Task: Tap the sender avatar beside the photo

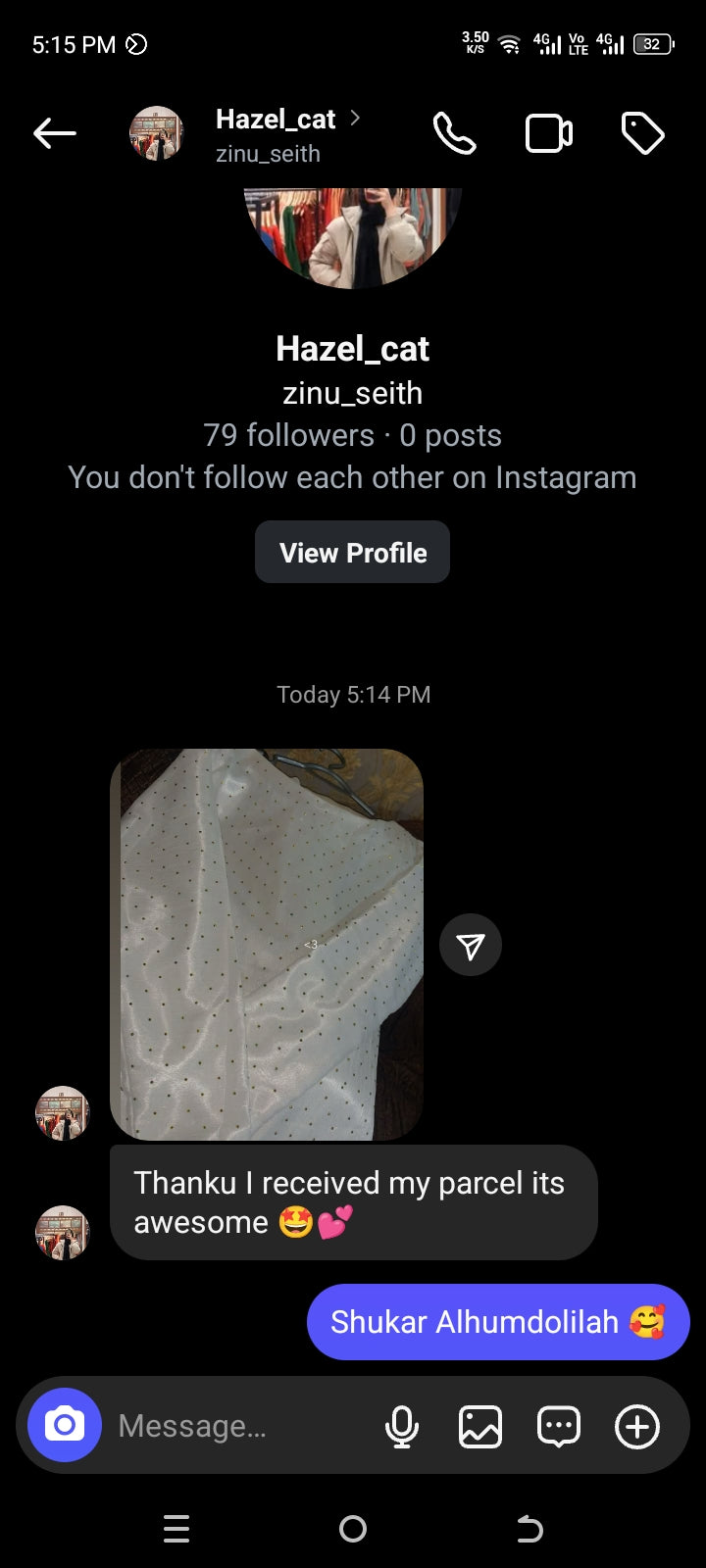Action: pos(63,1113)
